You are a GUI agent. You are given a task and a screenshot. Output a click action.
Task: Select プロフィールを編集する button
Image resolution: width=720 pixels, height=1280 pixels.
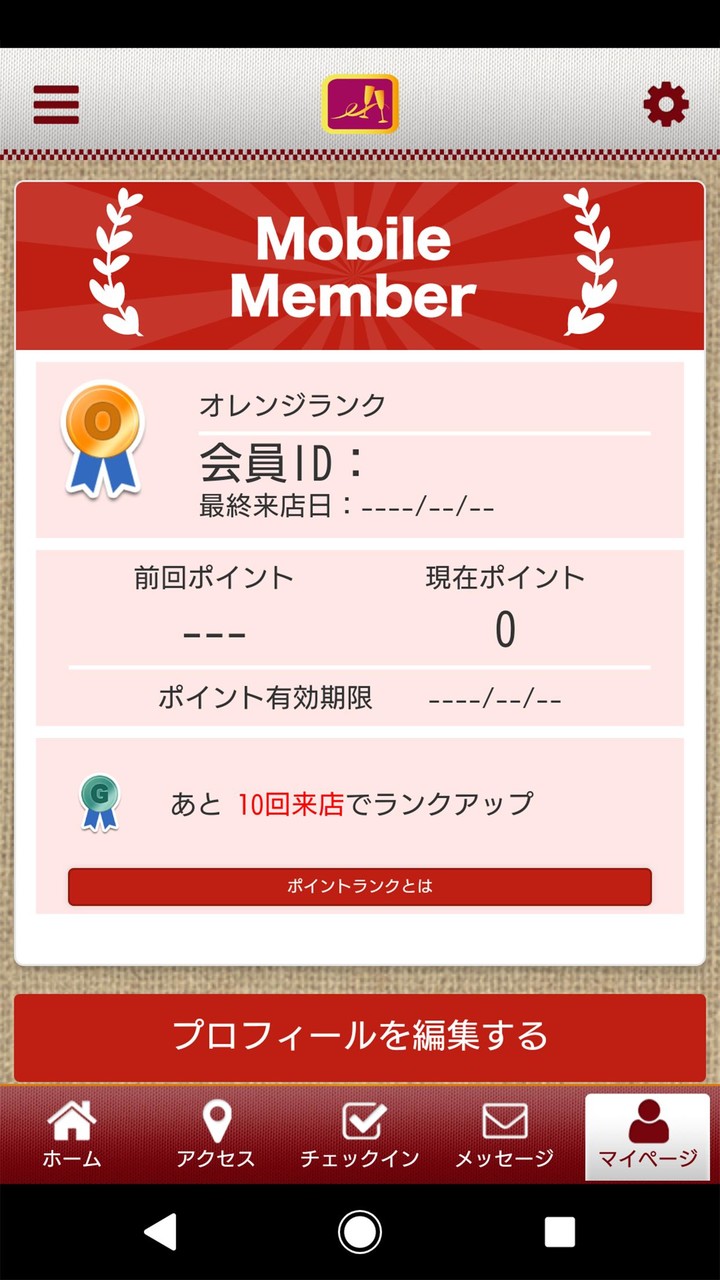pyautogui.click(x=360, y=1036)
